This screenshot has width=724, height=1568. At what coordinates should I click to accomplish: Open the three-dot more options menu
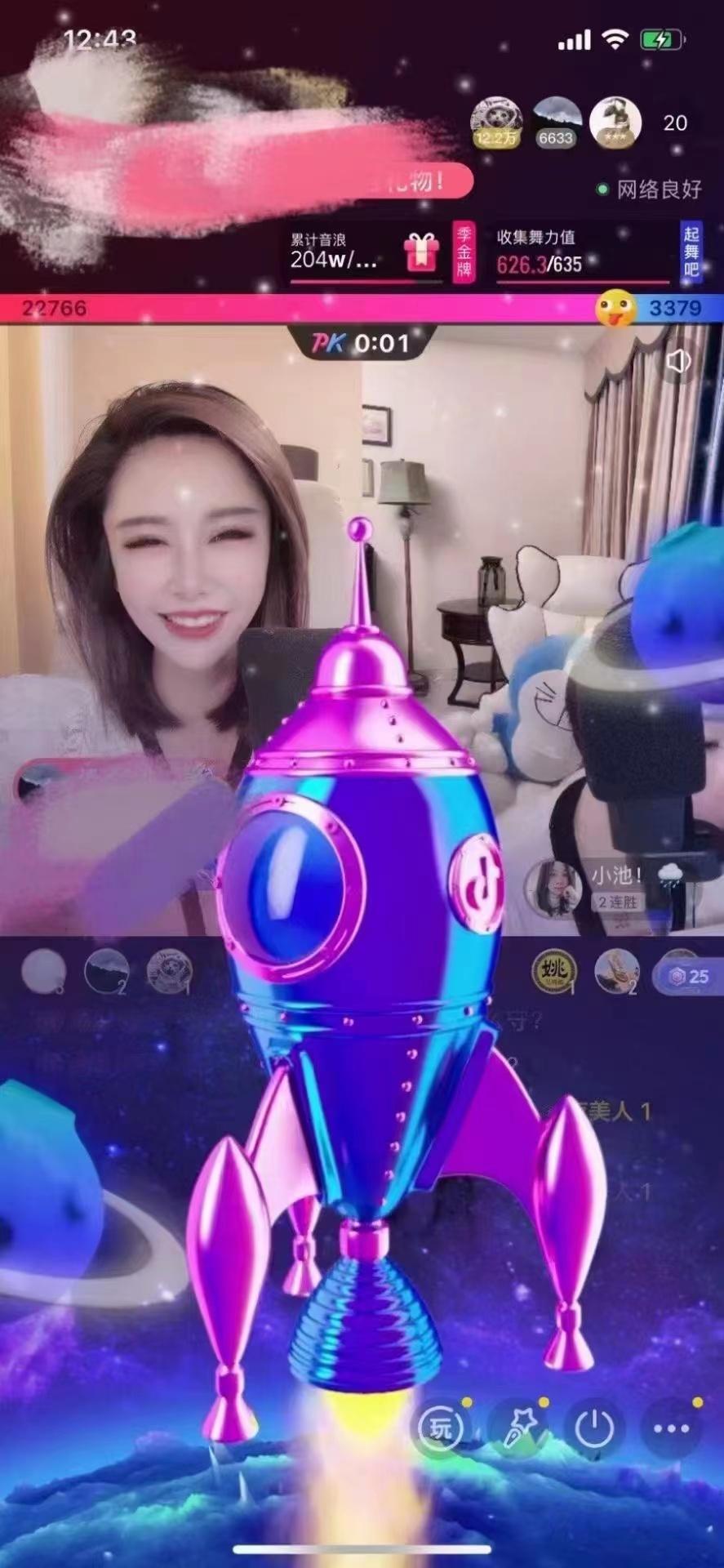671,1428
